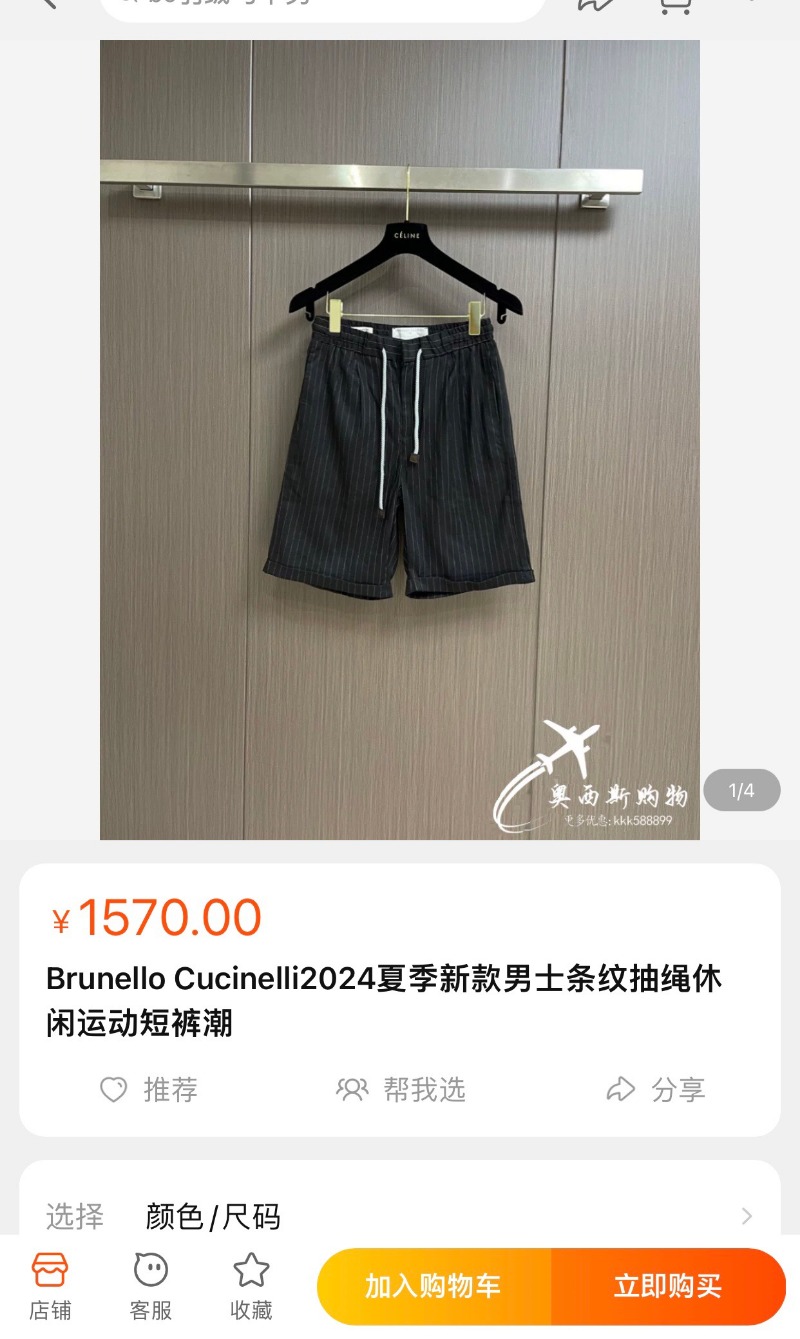
Task: Open 帮我选 help-me-choose option
Action: [401, 1089]
